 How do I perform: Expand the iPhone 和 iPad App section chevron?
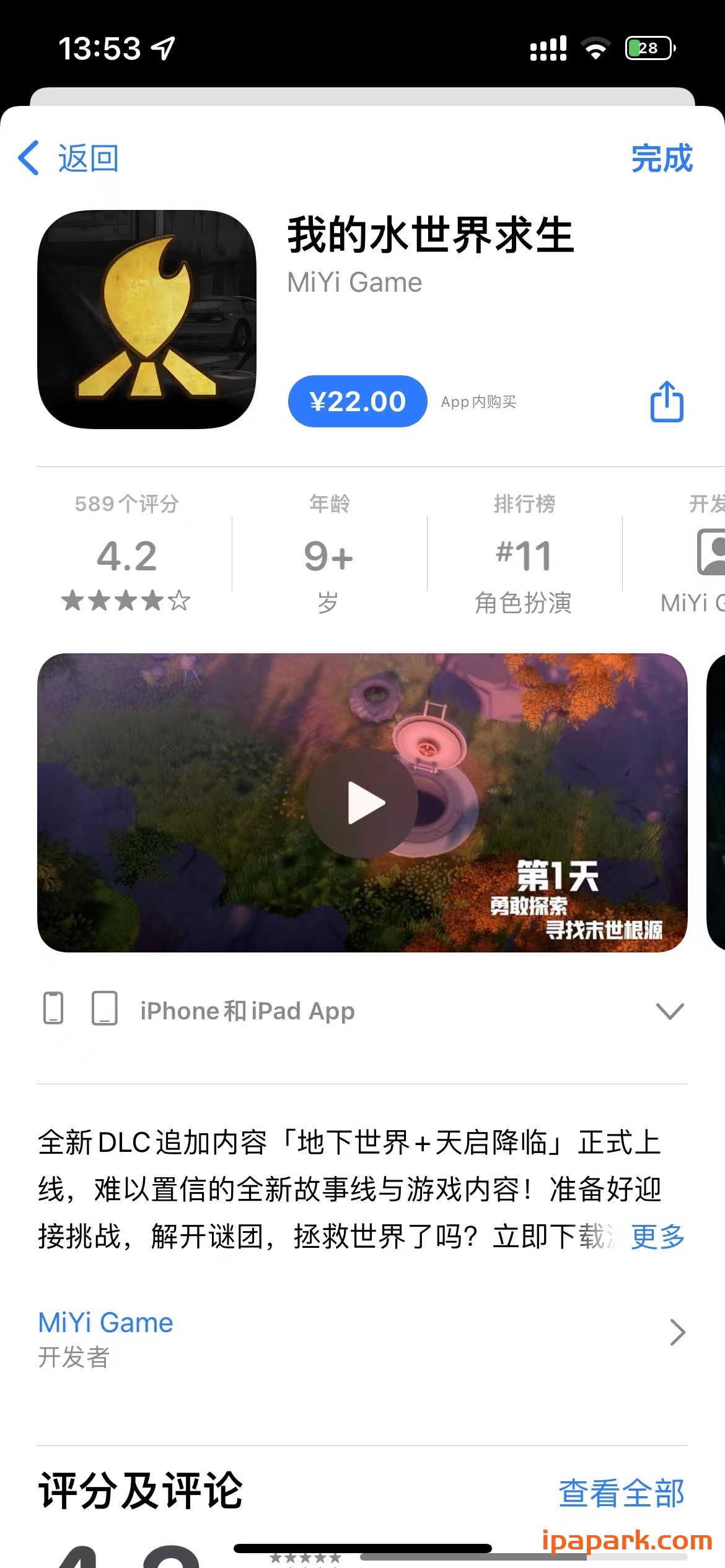[x=669, y=1009]
